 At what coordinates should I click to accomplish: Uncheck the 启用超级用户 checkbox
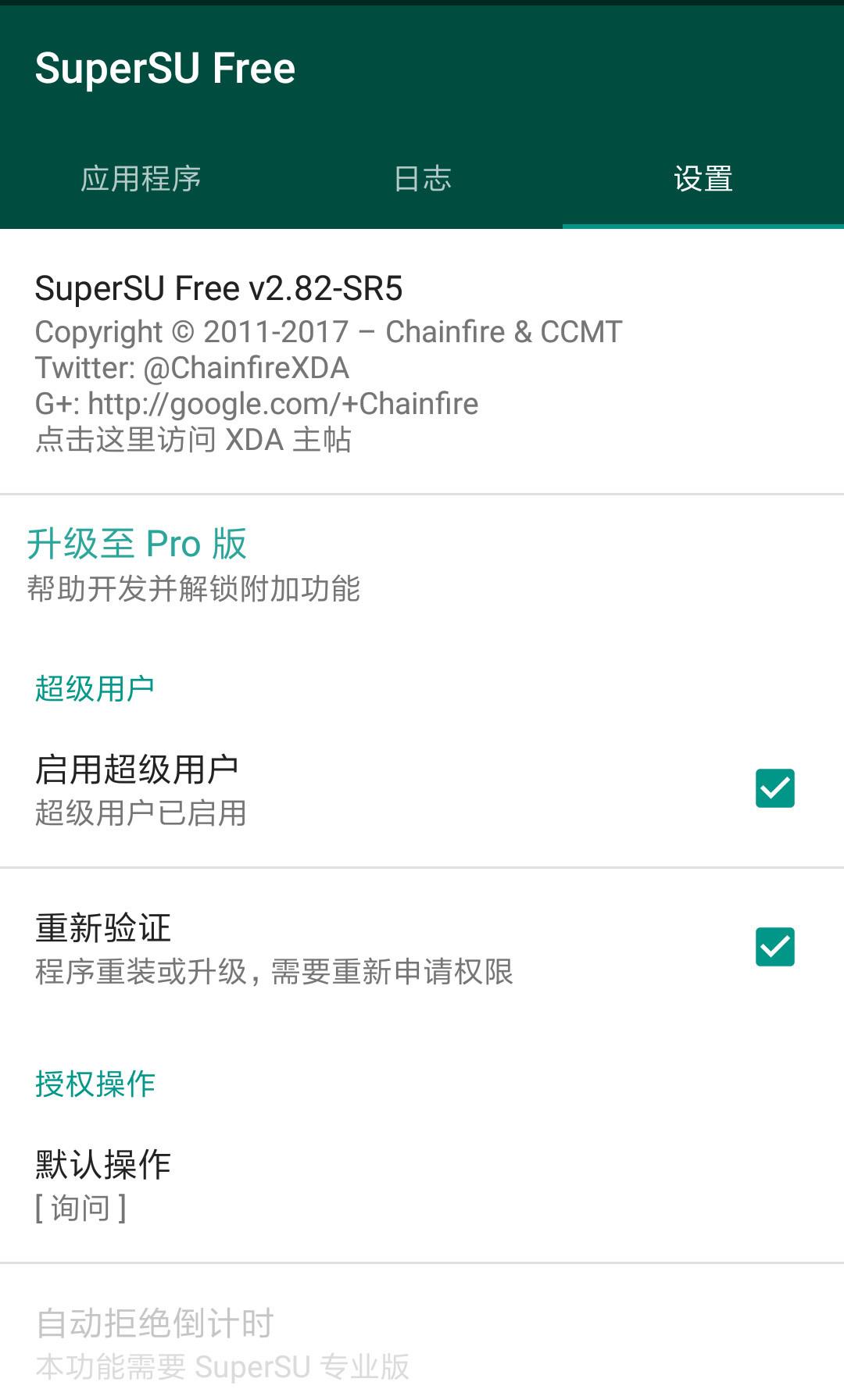pos(774,787)
